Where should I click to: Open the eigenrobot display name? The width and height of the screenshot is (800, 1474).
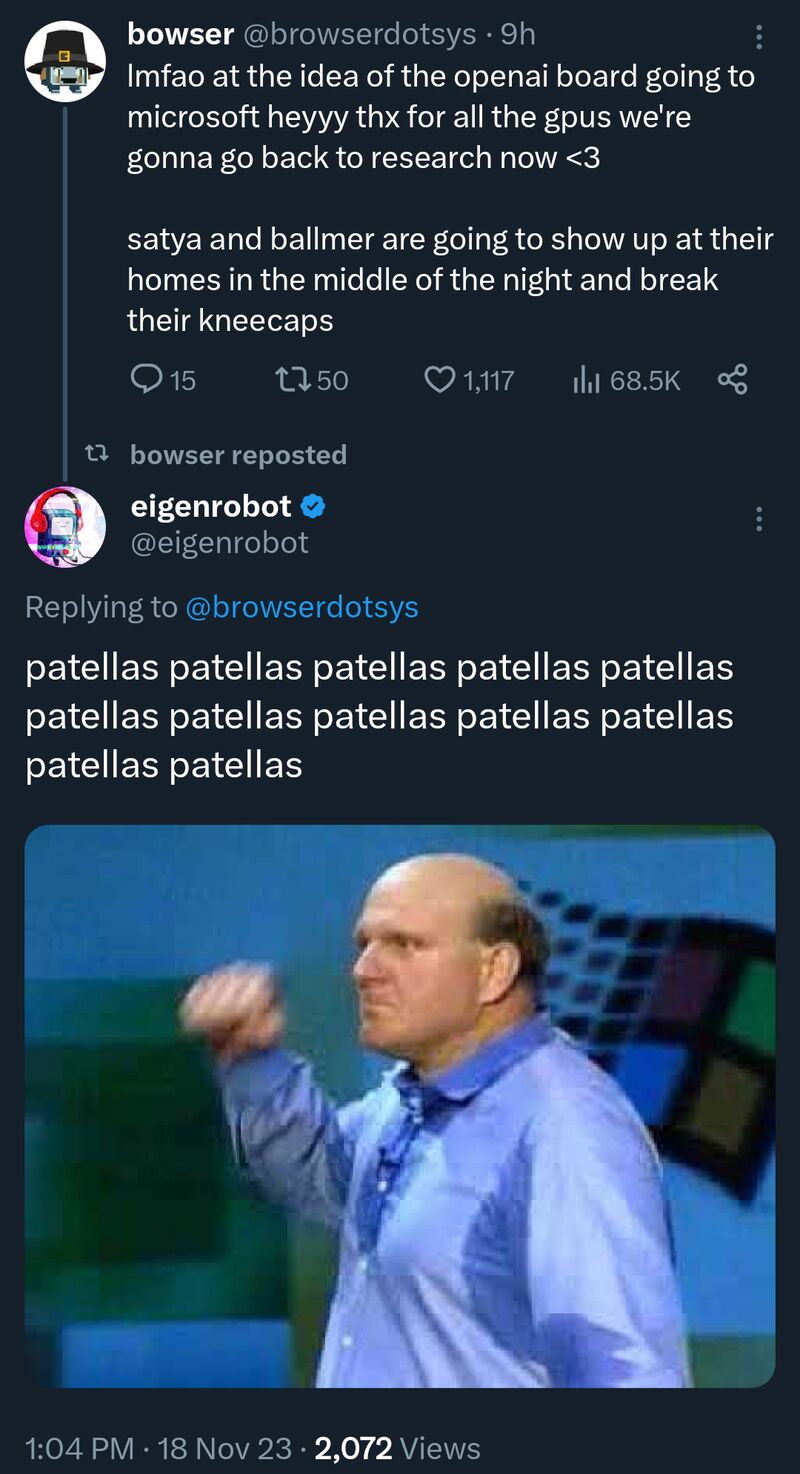pos(211,506)
